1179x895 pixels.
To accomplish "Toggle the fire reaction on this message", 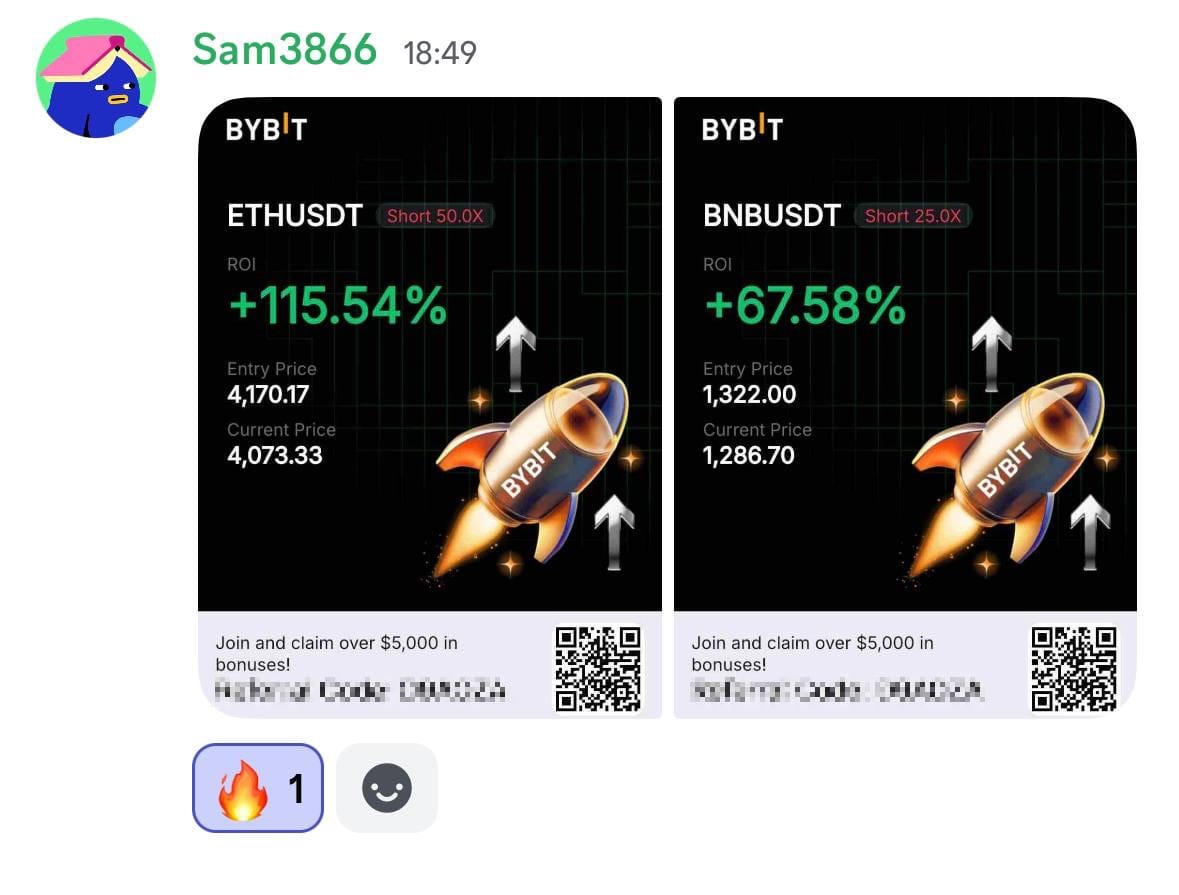I will (x=258, y=788).
